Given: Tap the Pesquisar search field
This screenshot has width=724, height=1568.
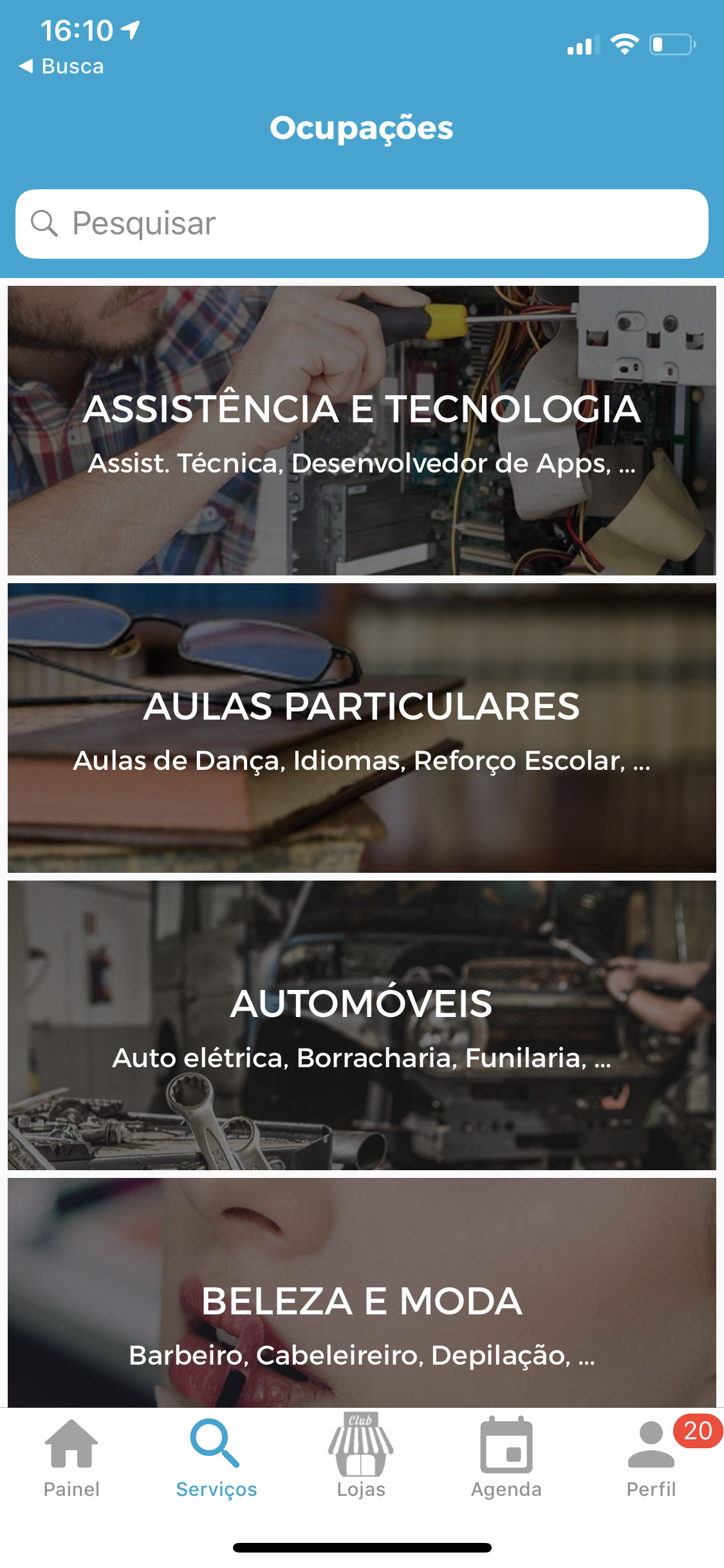Looking at the screenshot, I should click(x=362, y=224).
